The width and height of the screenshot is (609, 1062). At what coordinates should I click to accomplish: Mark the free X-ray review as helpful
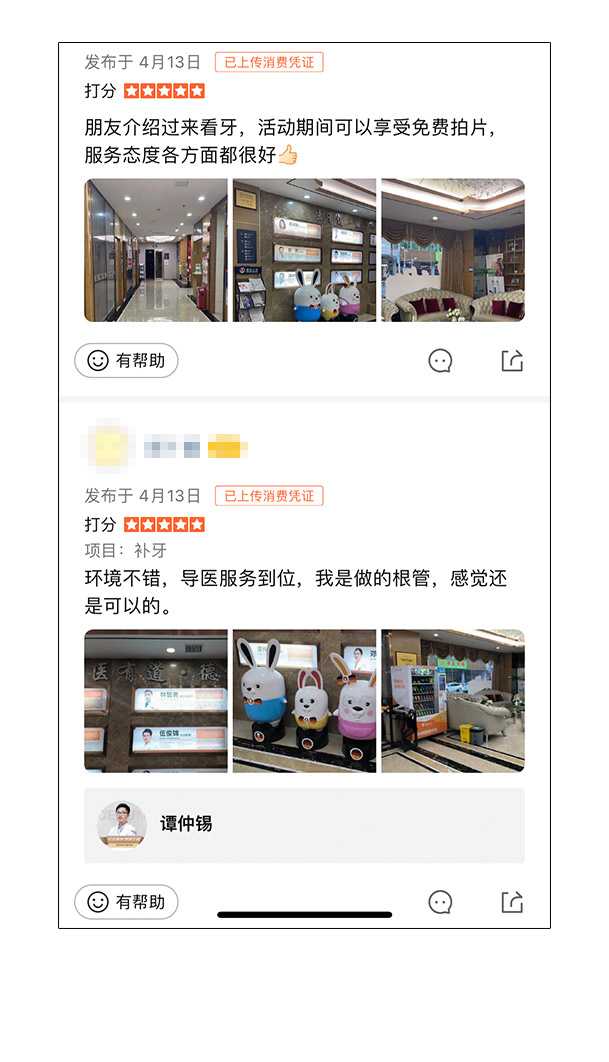click(x=126, y=361)
